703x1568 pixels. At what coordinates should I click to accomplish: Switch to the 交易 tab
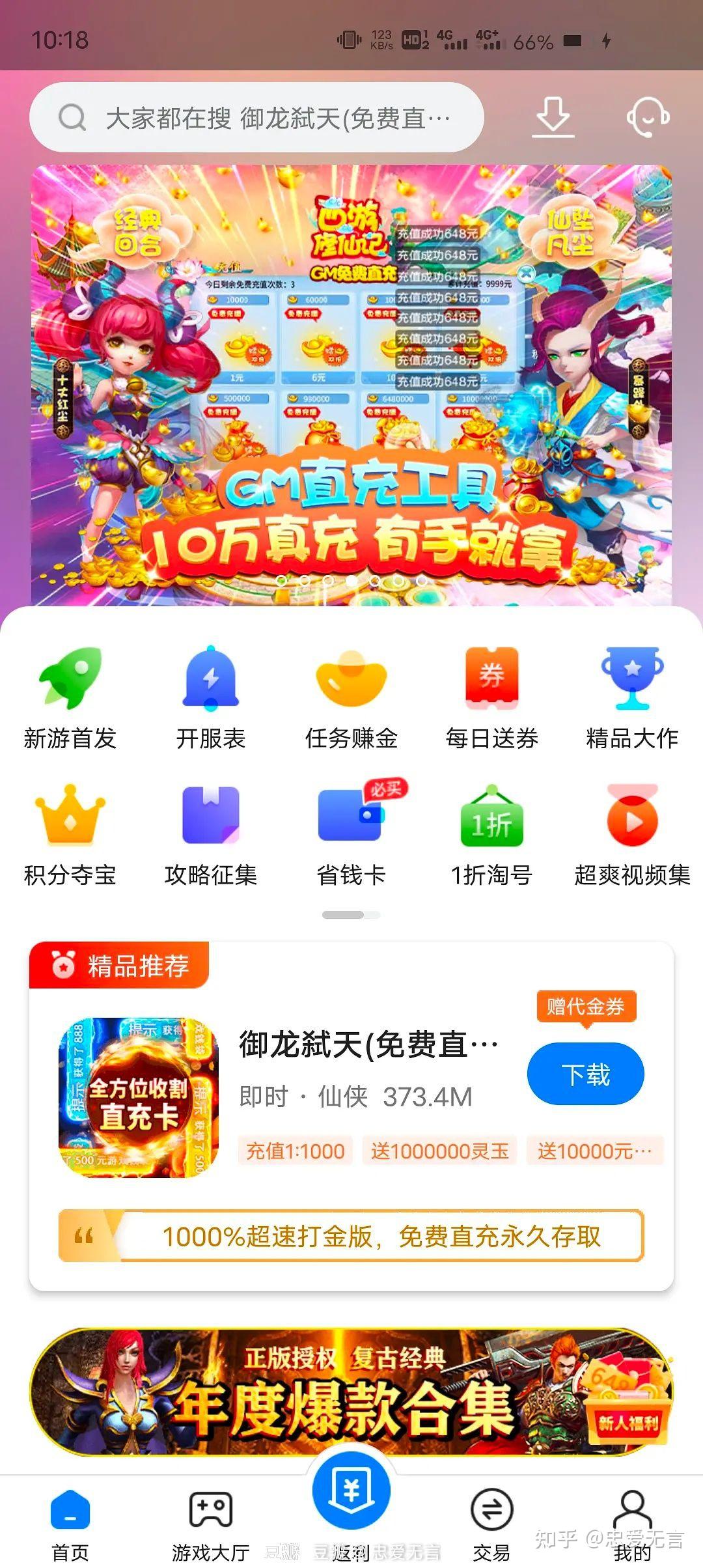[x=492, y=1524]
